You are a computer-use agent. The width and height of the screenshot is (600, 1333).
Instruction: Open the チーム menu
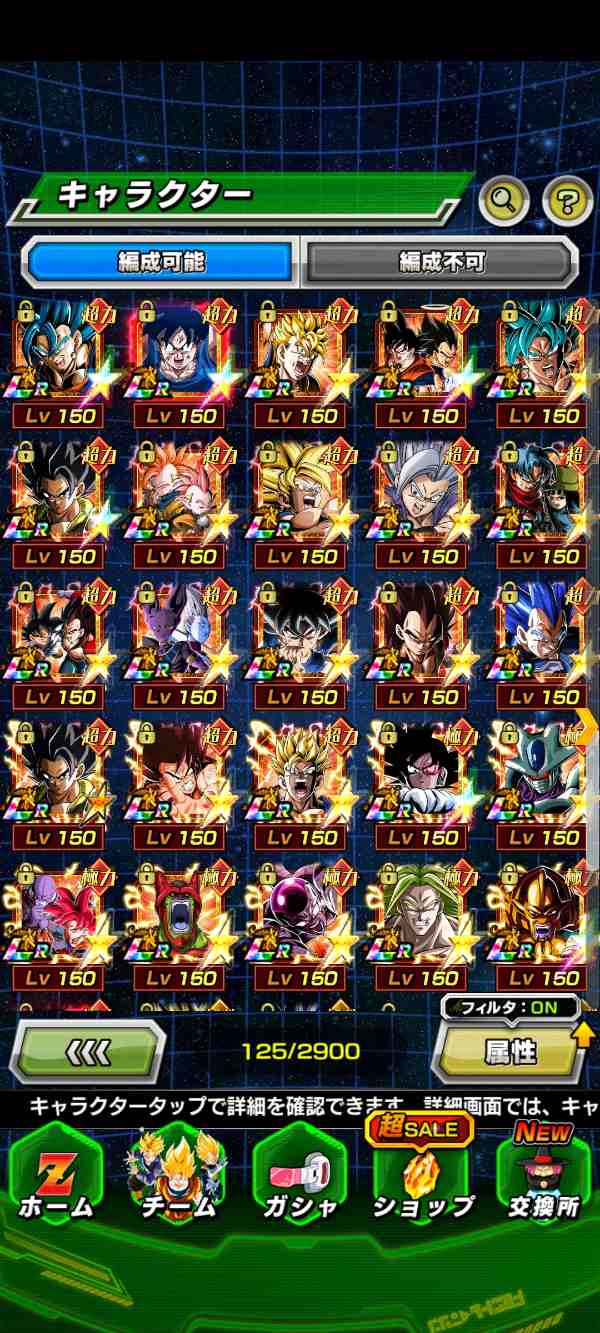click(x=177, y=1178)
